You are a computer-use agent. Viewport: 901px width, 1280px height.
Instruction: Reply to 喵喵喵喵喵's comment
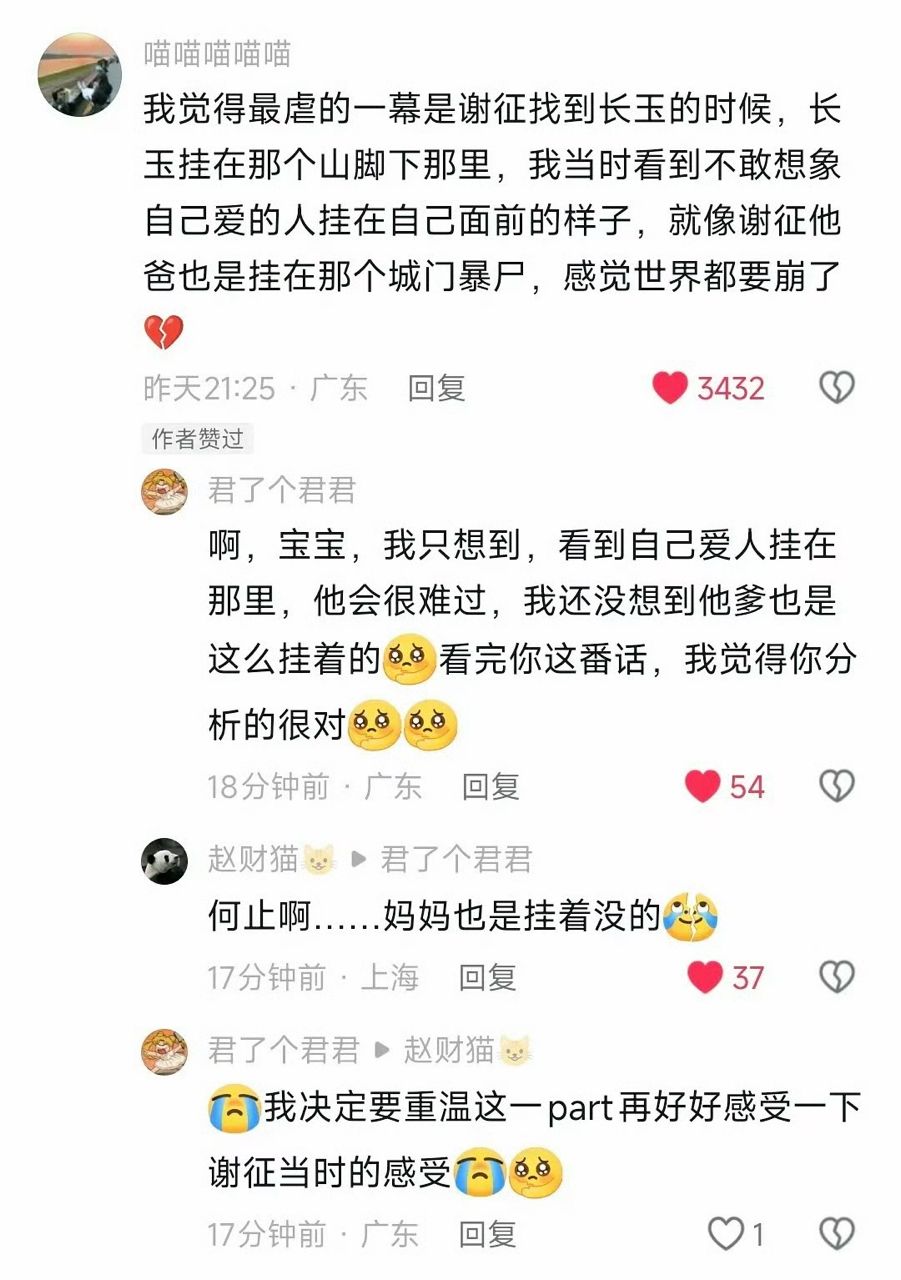click(x=436, y=388)
